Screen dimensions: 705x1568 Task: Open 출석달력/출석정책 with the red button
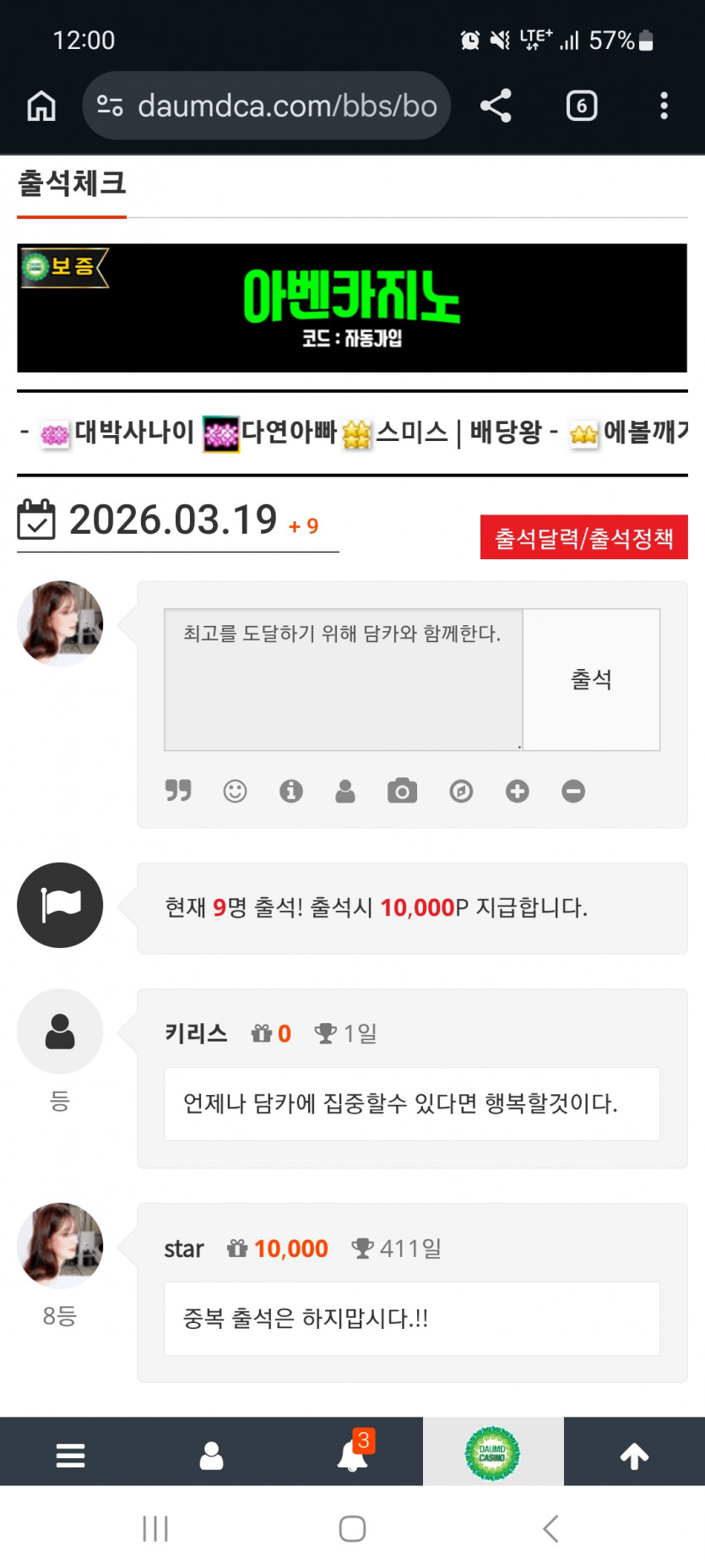[583, 537]
